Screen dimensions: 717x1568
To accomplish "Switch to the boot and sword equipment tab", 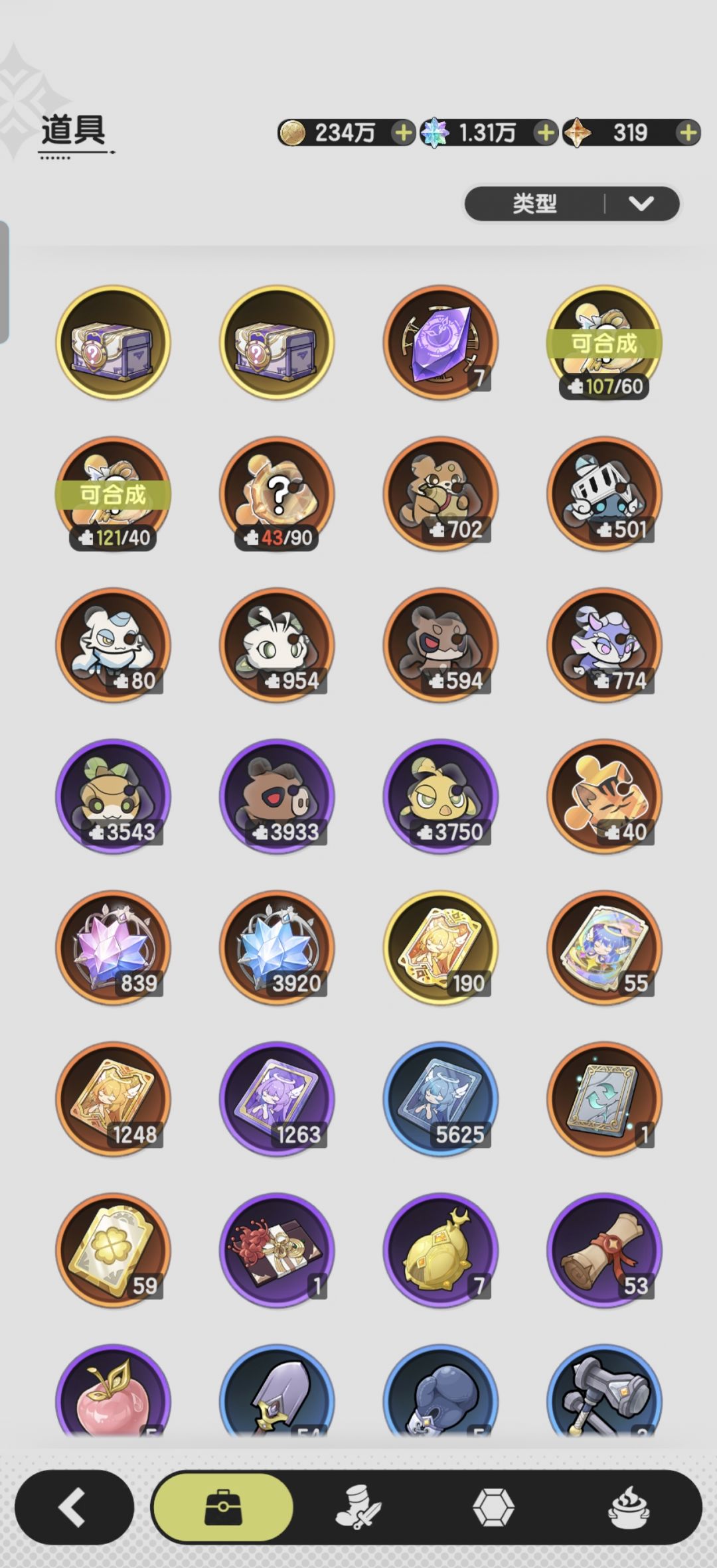I will 358,1507.
